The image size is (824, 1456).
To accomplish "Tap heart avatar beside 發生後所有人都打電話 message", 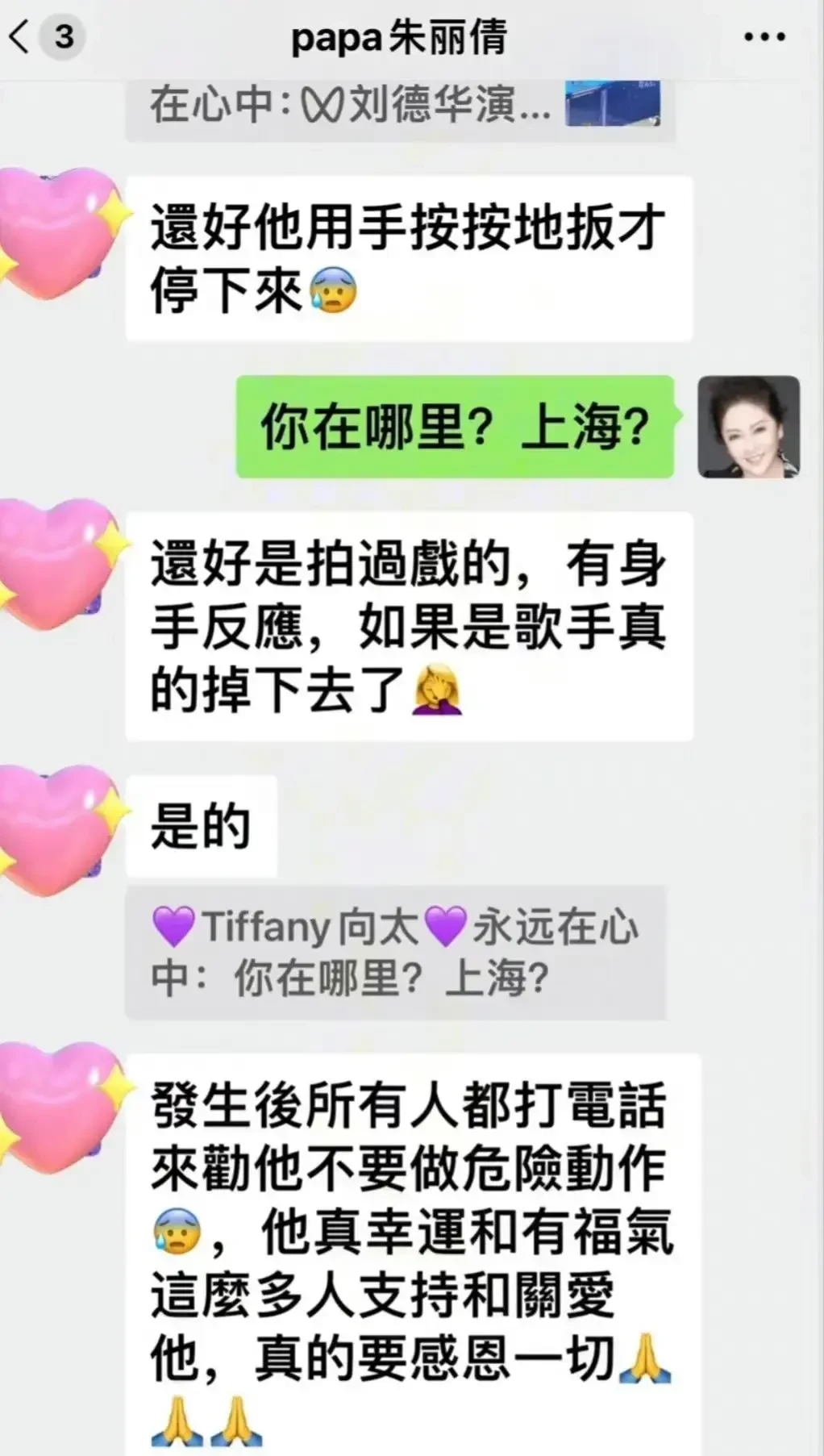I will 56,1107.
